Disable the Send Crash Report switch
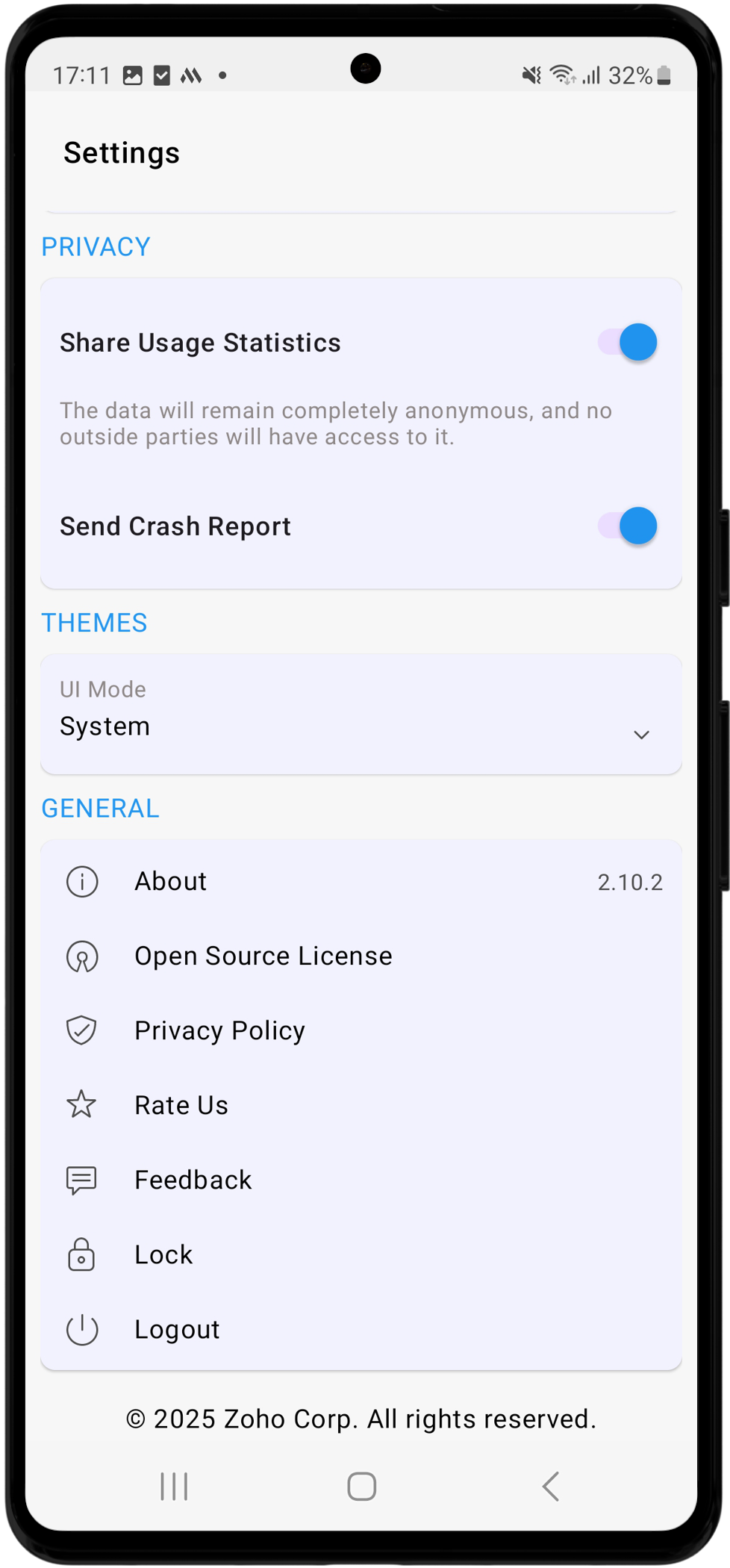Screen dimensions: 730x1568 pos(628,526)
